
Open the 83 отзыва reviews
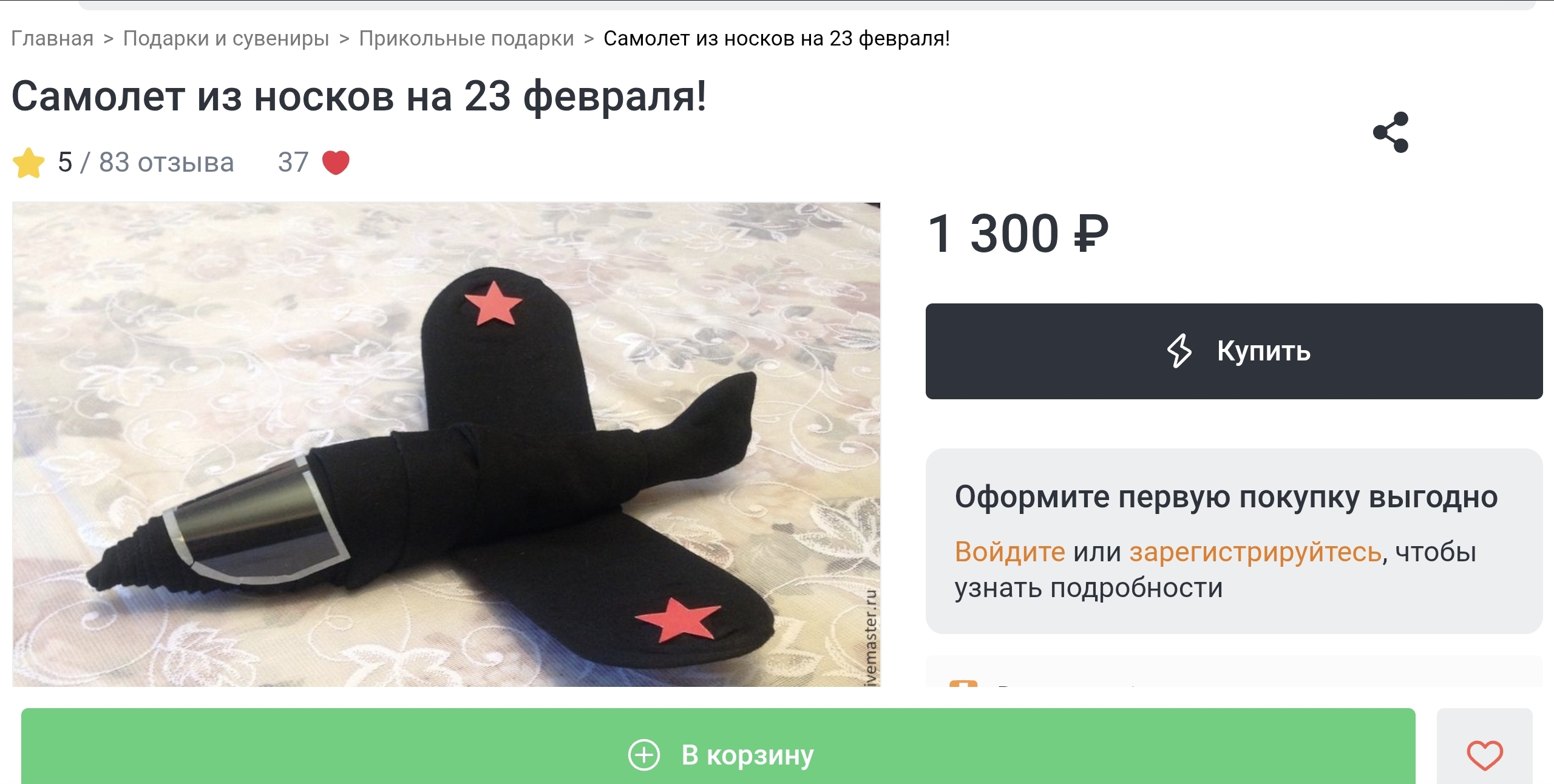tap(166, 163)
